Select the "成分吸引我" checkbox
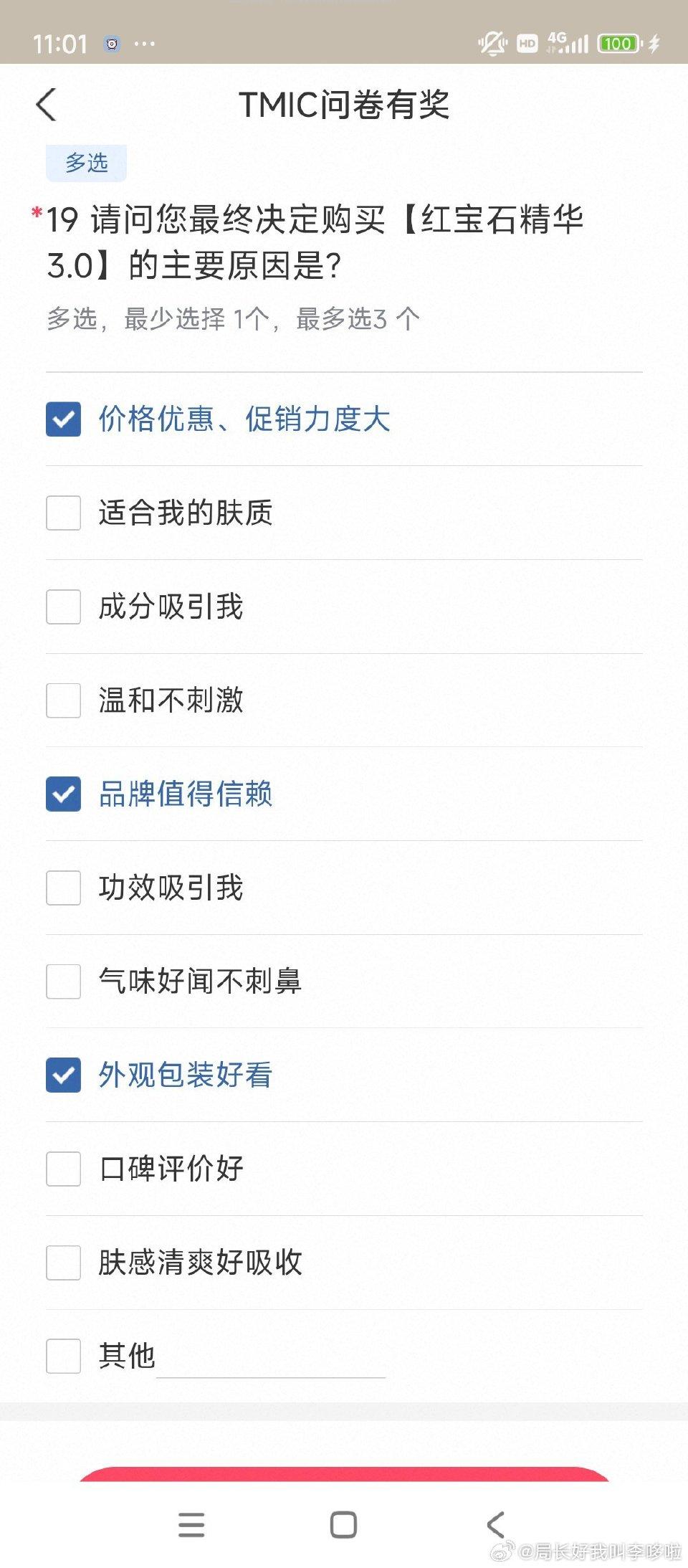This screenshot has height=1568, width=688. pos(63,607)
